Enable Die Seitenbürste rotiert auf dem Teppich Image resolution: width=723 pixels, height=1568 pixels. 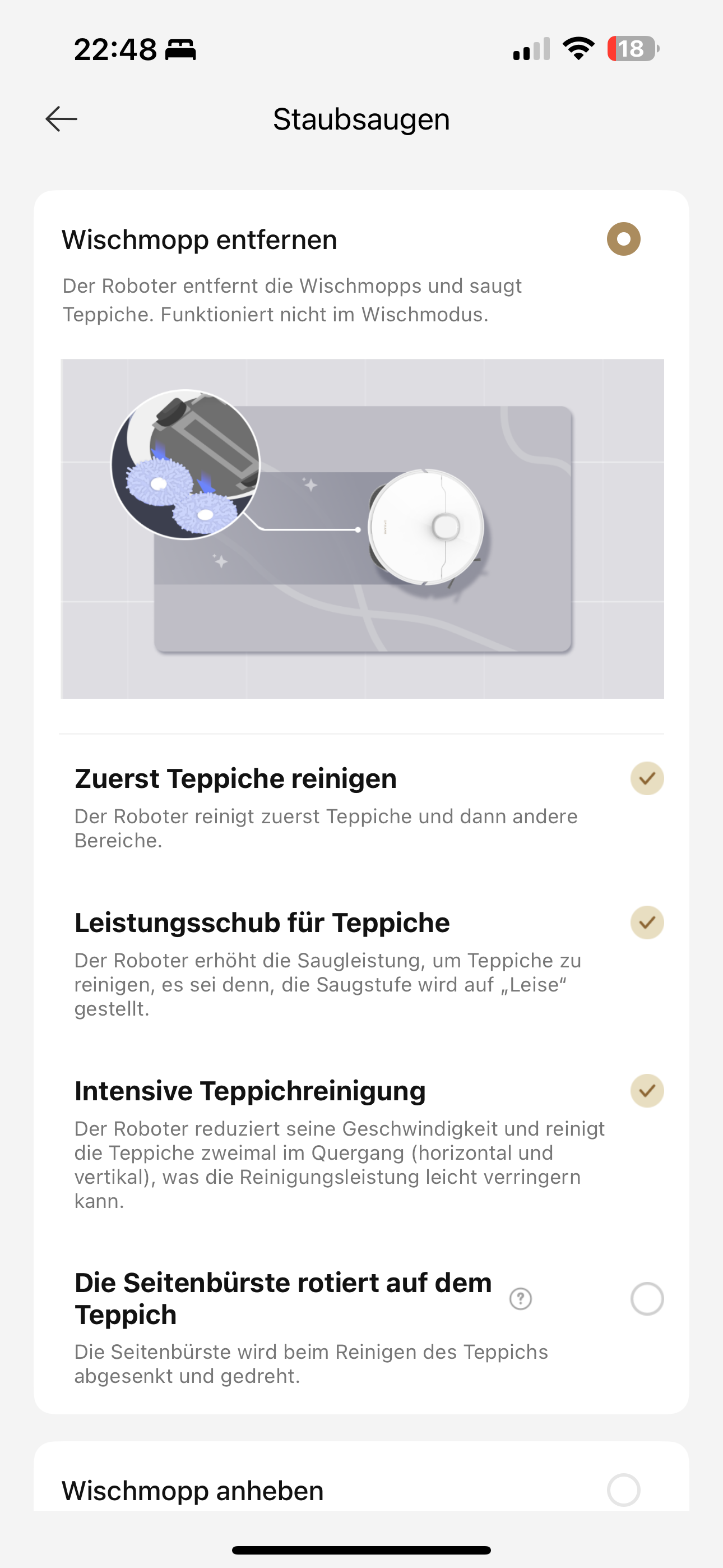[646, 1299]
